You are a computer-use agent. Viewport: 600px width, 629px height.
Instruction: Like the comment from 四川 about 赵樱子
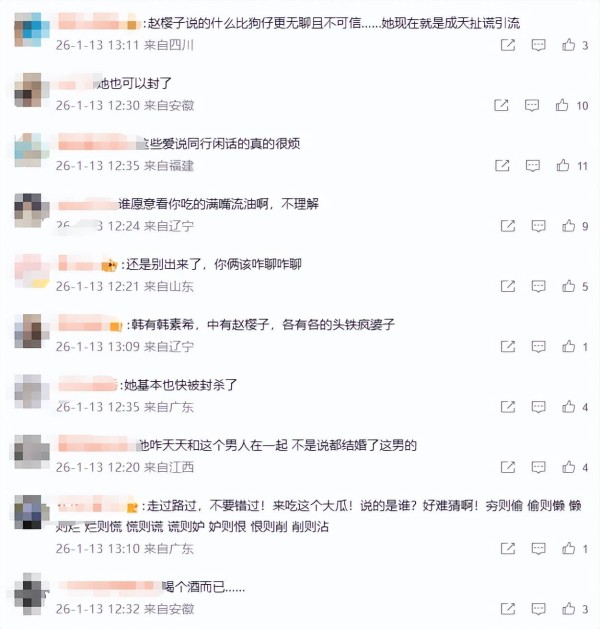pyautogui.click(x=569, y=45)
